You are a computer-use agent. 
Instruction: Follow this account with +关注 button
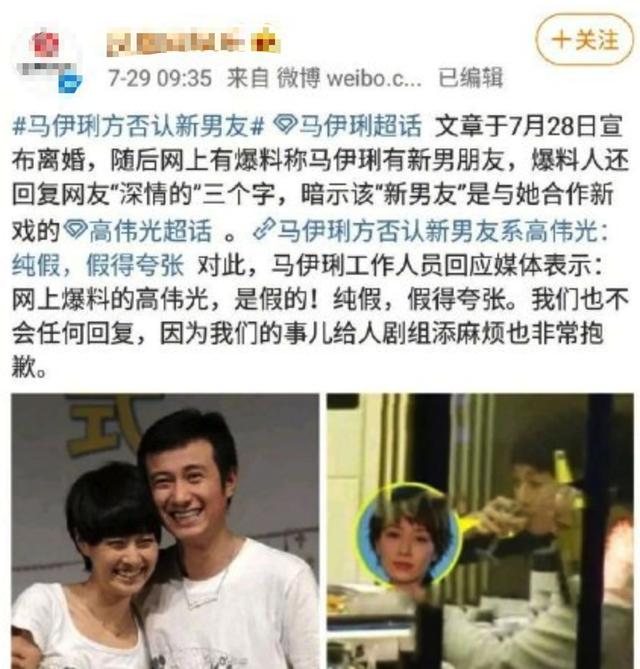pyautogui.click(x=585, y=40)
